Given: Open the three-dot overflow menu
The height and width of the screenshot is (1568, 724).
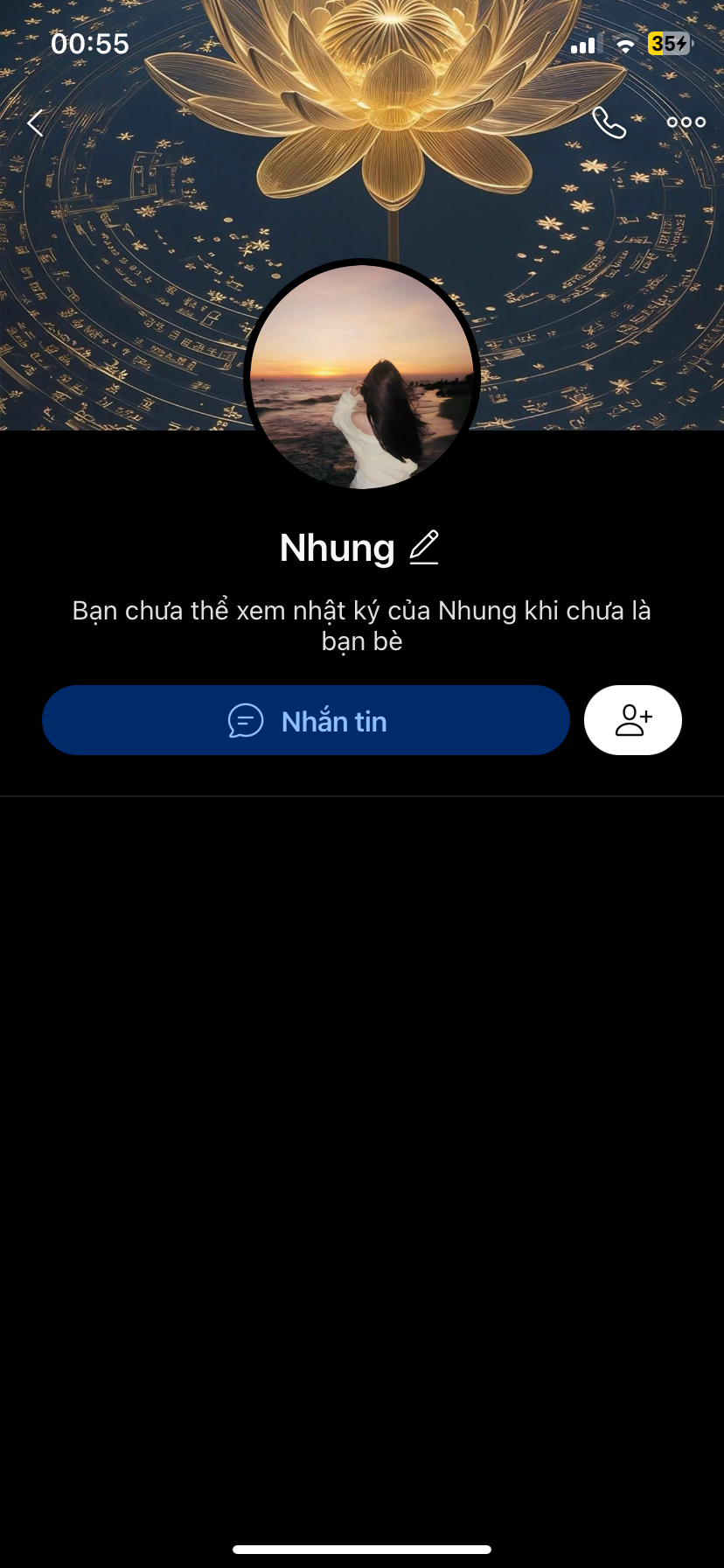Looking at the screenshot, I should (686, 122).
